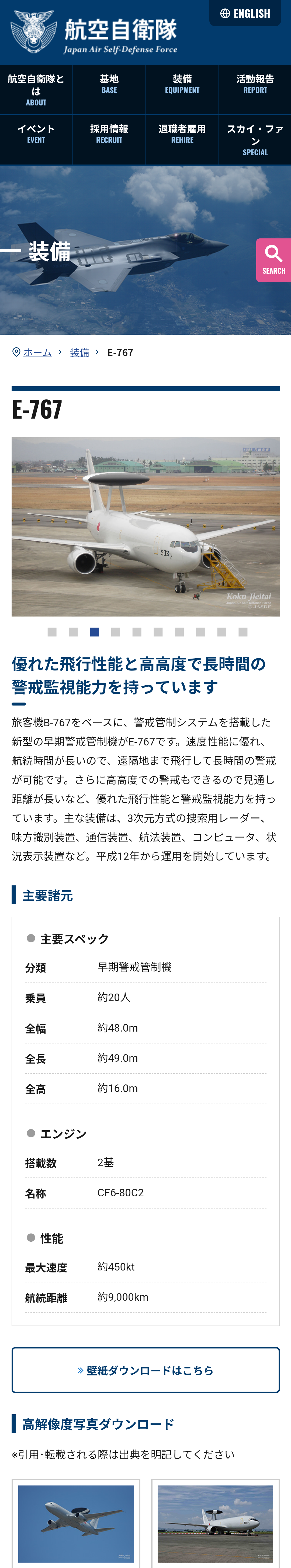Image resolution: width=291 pixels, height=1568 pixels.
Task: Go to 採用情報 Recruit page
Action: pos(109,134)
